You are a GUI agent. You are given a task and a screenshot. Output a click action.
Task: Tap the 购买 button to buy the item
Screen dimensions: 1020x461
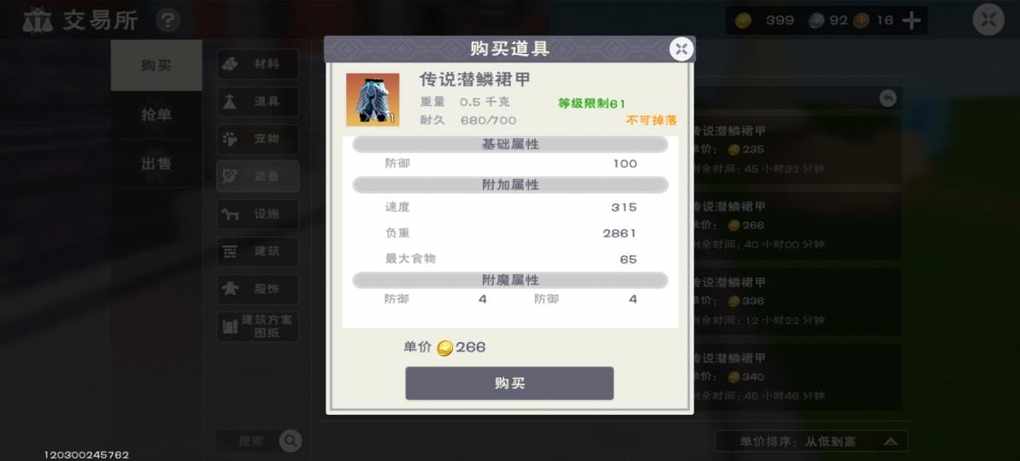[509, 383]
